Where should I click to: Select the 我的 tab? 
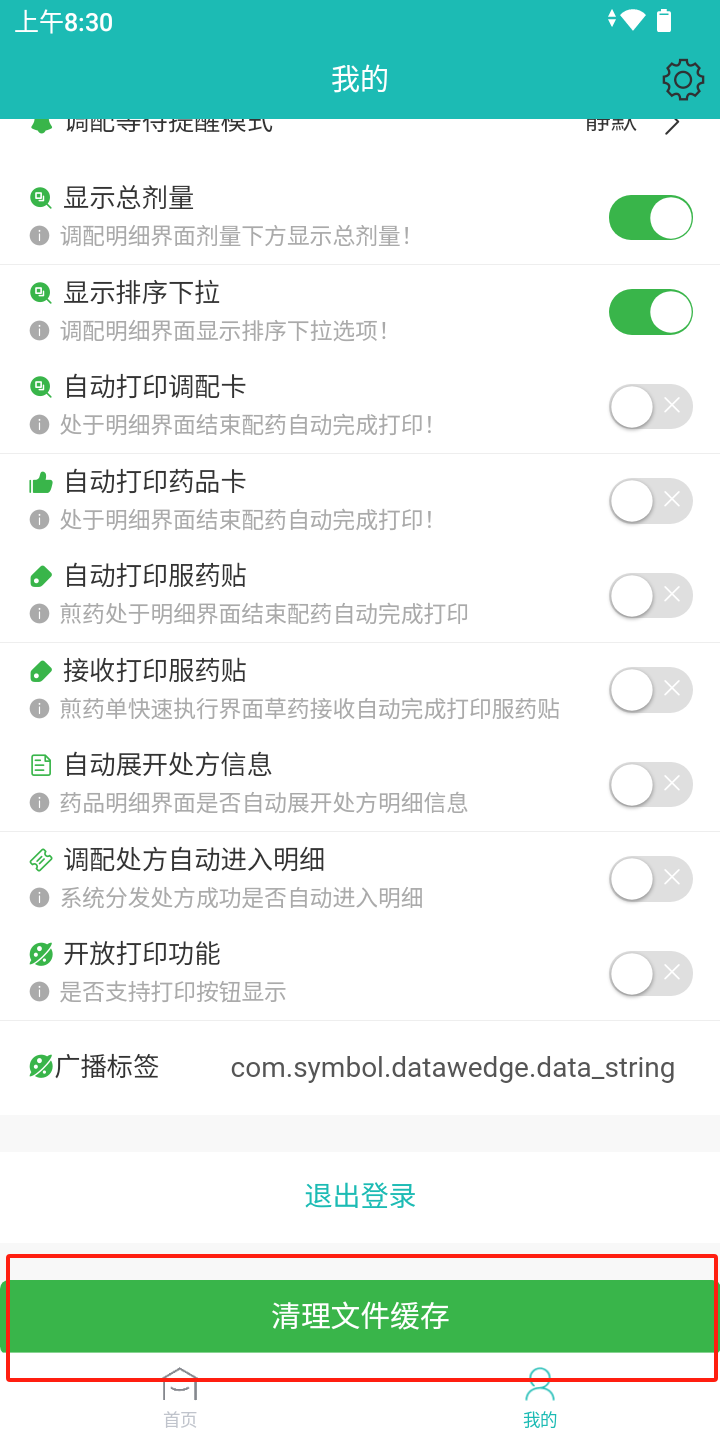pyautogui.click(x=540, y=1398)
